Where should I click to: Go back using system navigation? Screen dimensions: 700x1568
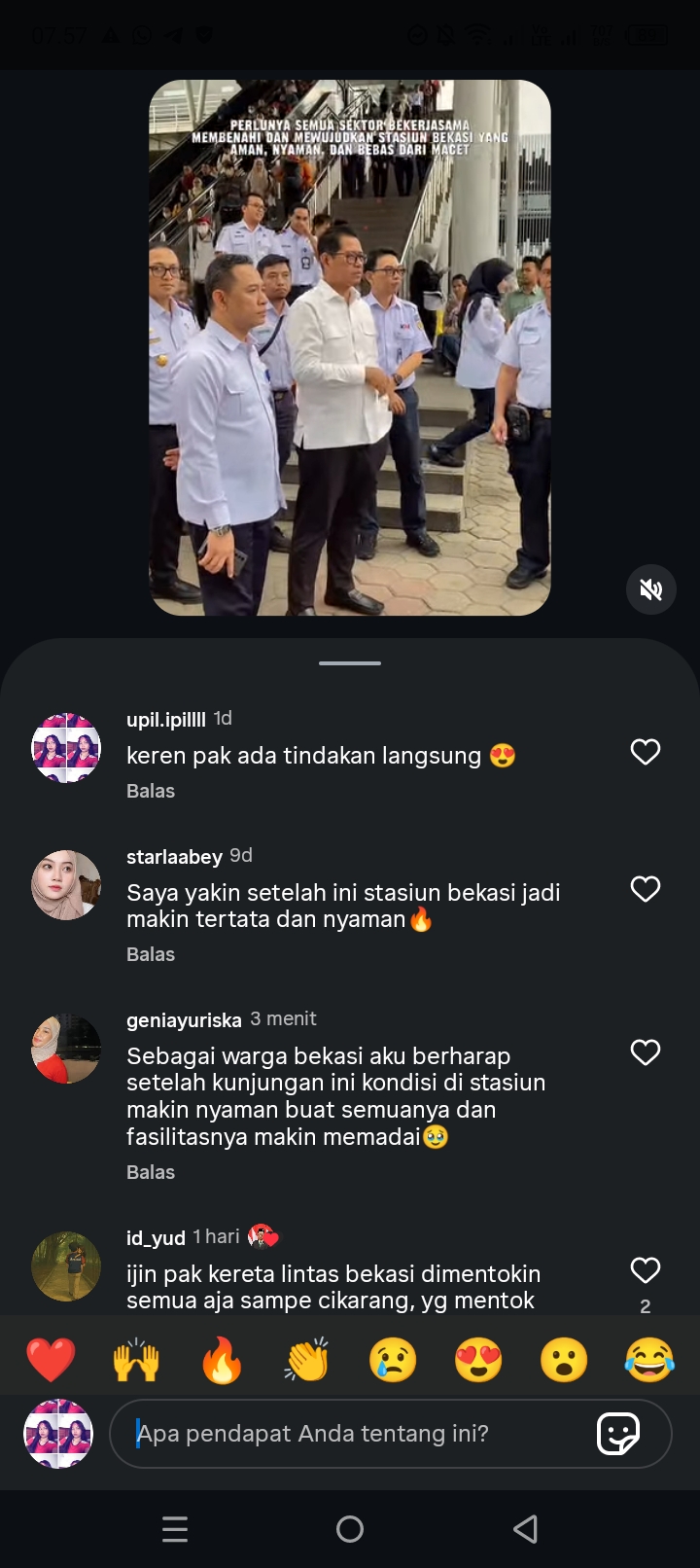525,1529
